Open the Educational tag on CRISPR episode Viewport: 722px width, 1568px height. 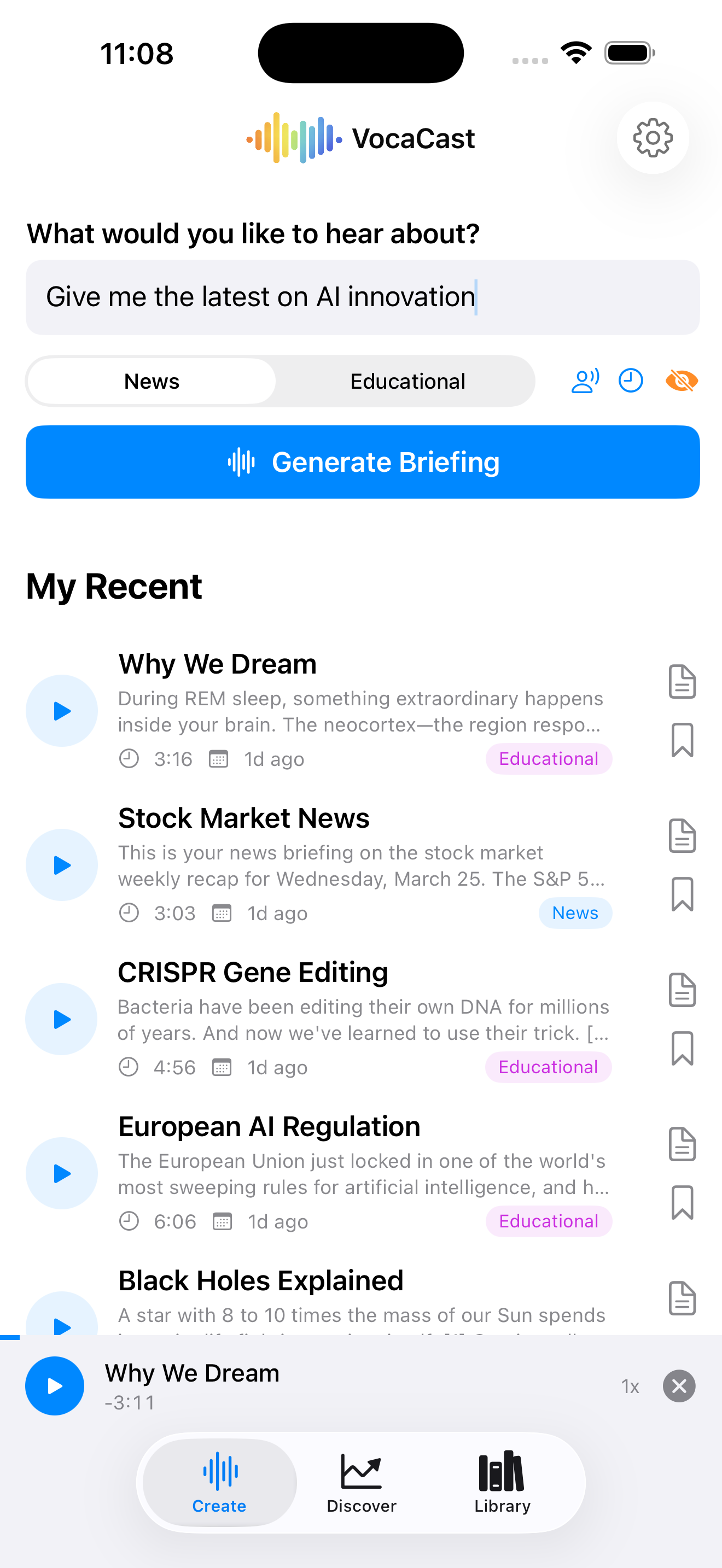[x=548, y=1067]
